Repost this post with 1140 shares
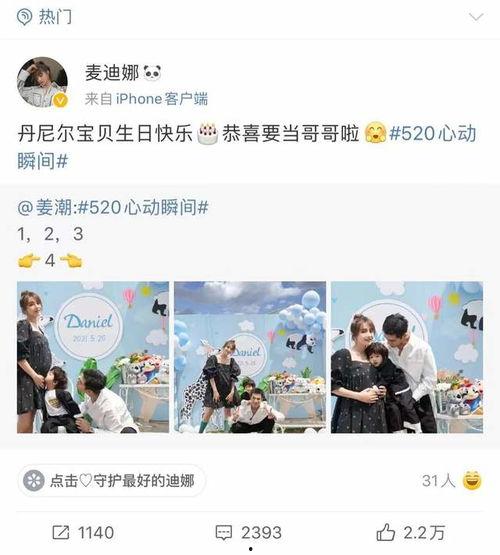This screenshot has height=555, width=500. point(83,532)
